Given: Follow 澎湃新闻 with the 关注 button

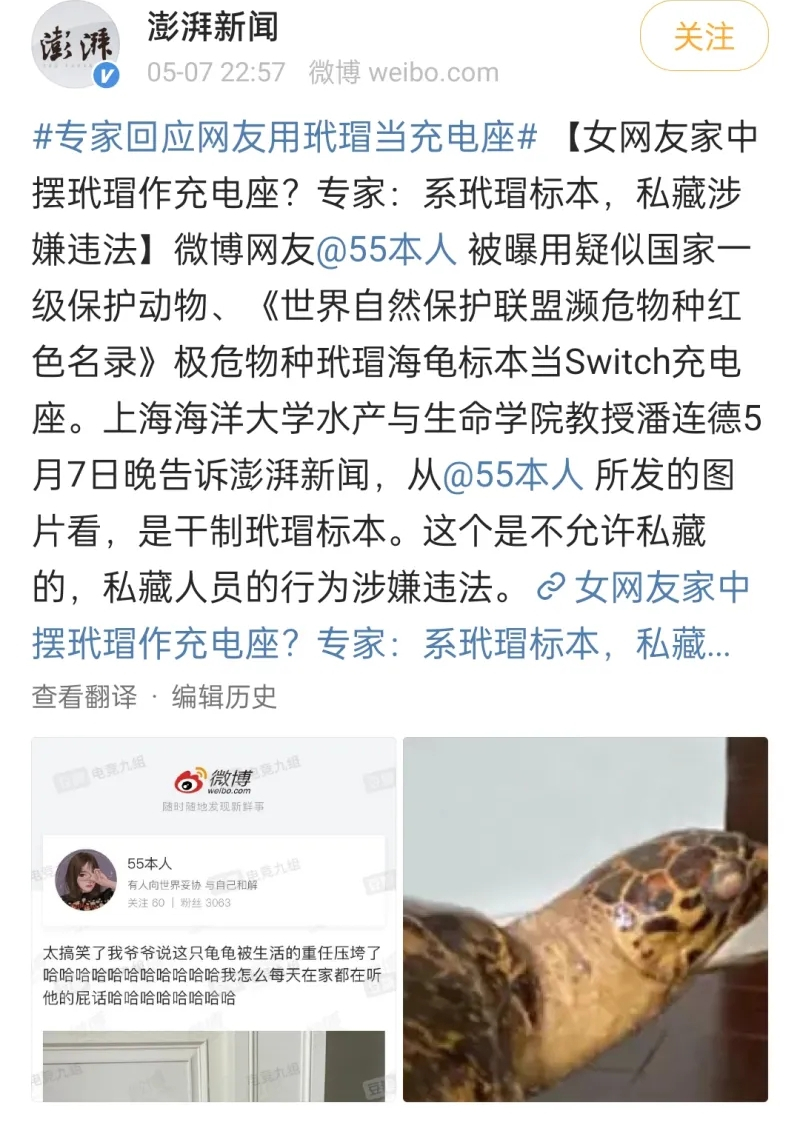Looking at the screenshot, I should [703, 38].
